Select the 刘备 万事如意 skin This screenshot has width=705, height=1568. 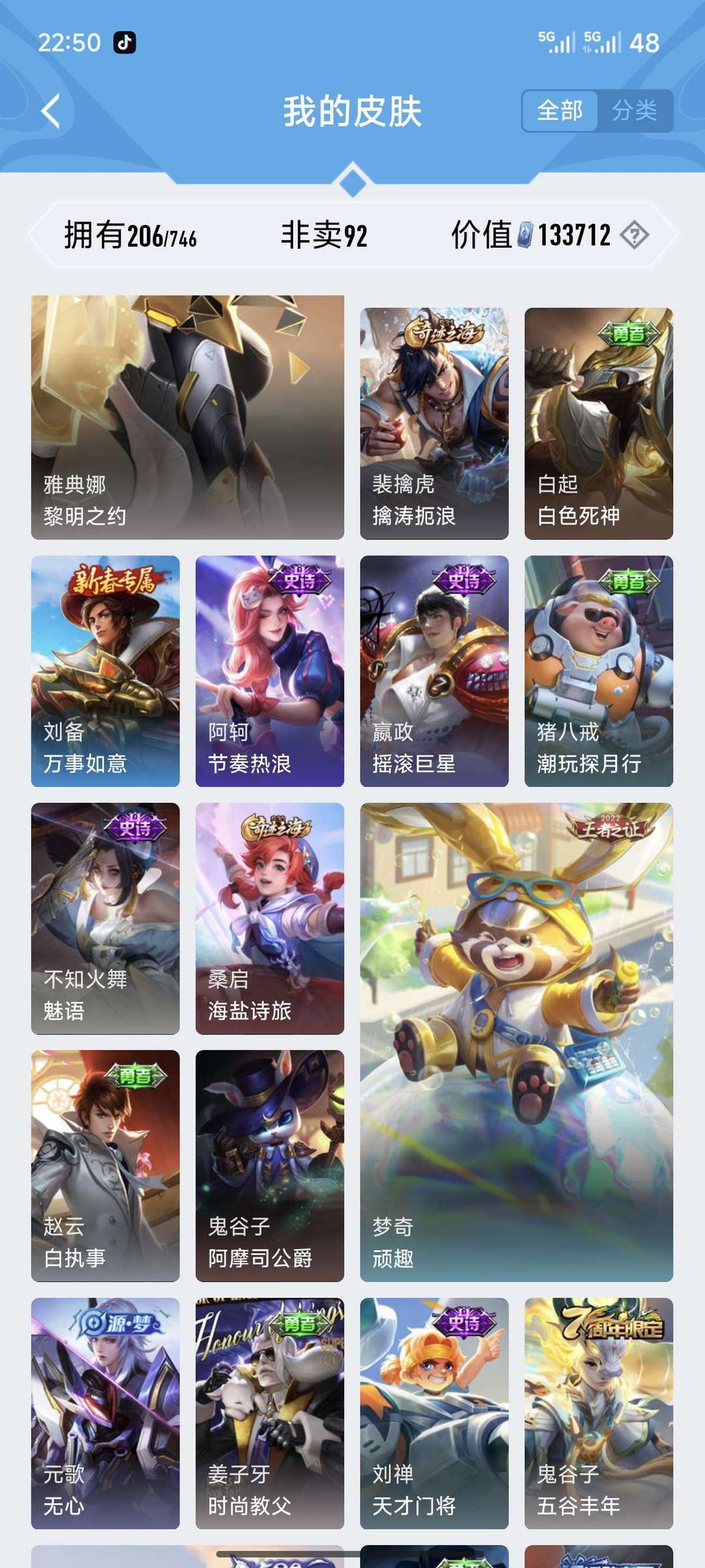[x=106, y=672]
